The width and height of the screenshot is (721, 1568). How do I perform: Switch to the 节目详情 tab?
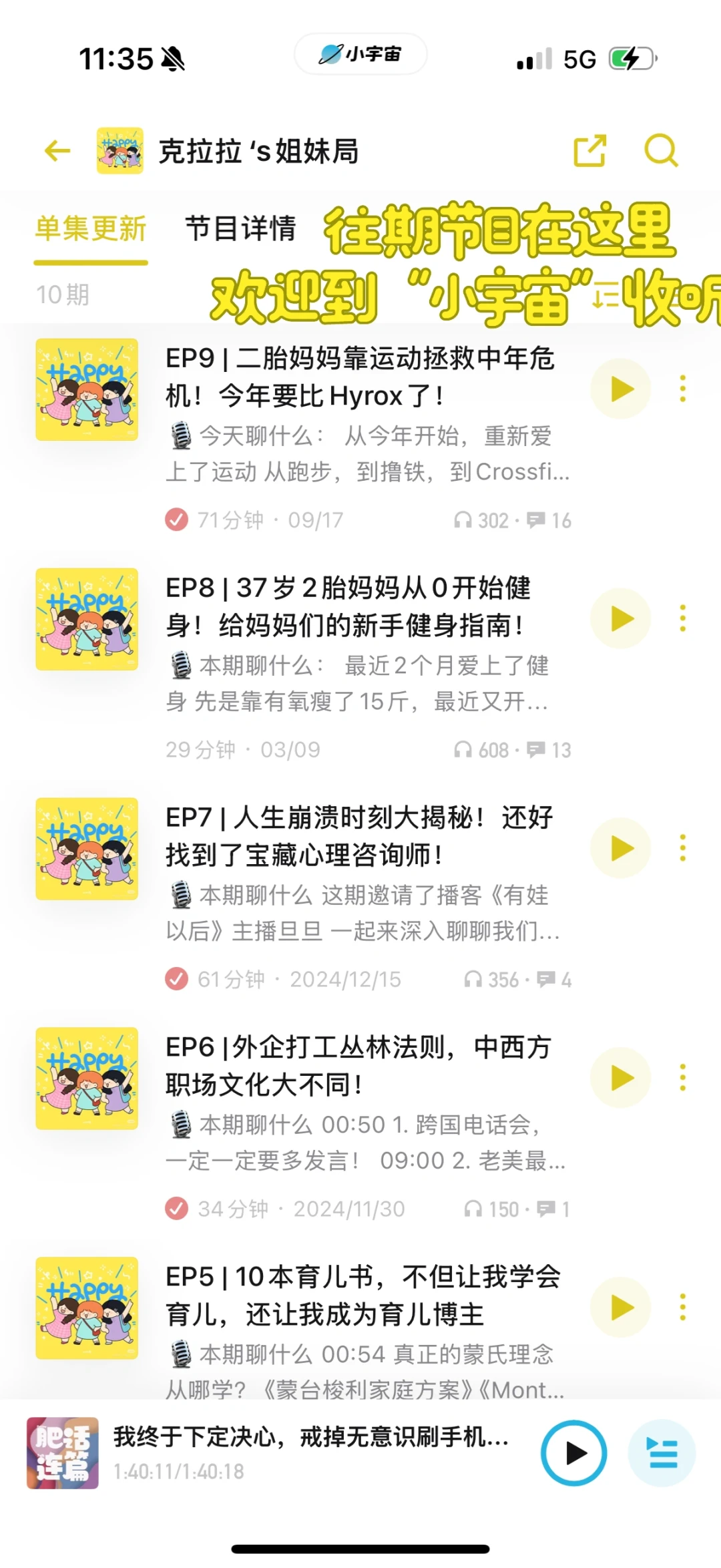(x=240, y=228)
